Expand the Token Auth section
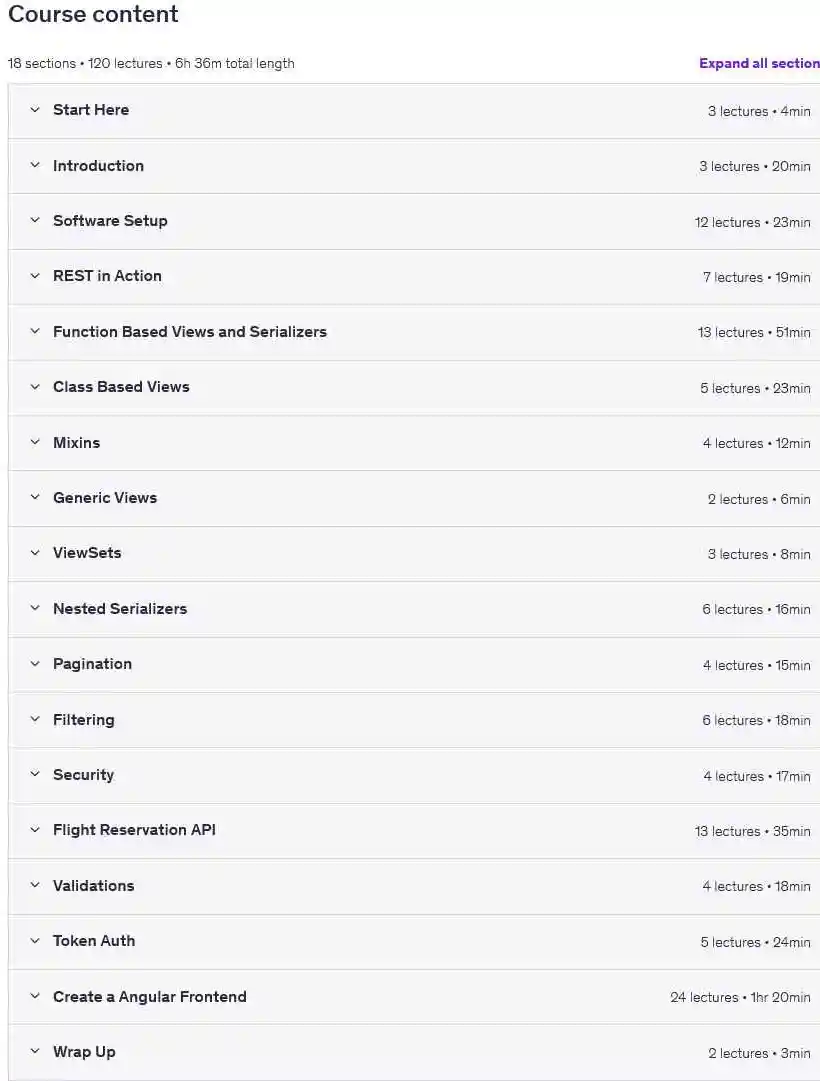This screenshot has height=1081, width=820. click(x=414, y=942)
